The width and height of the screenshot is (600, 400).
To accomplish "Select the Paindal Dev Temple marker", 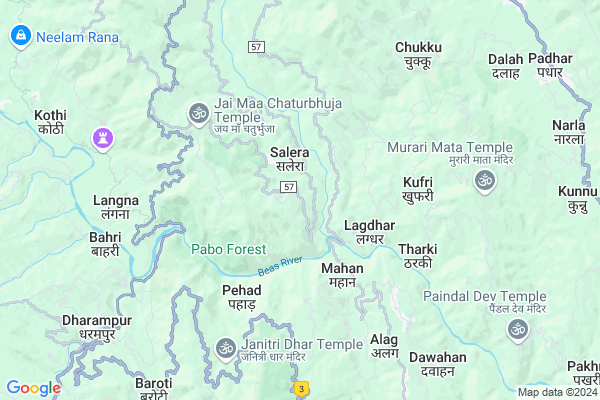I will click(517, 329).
